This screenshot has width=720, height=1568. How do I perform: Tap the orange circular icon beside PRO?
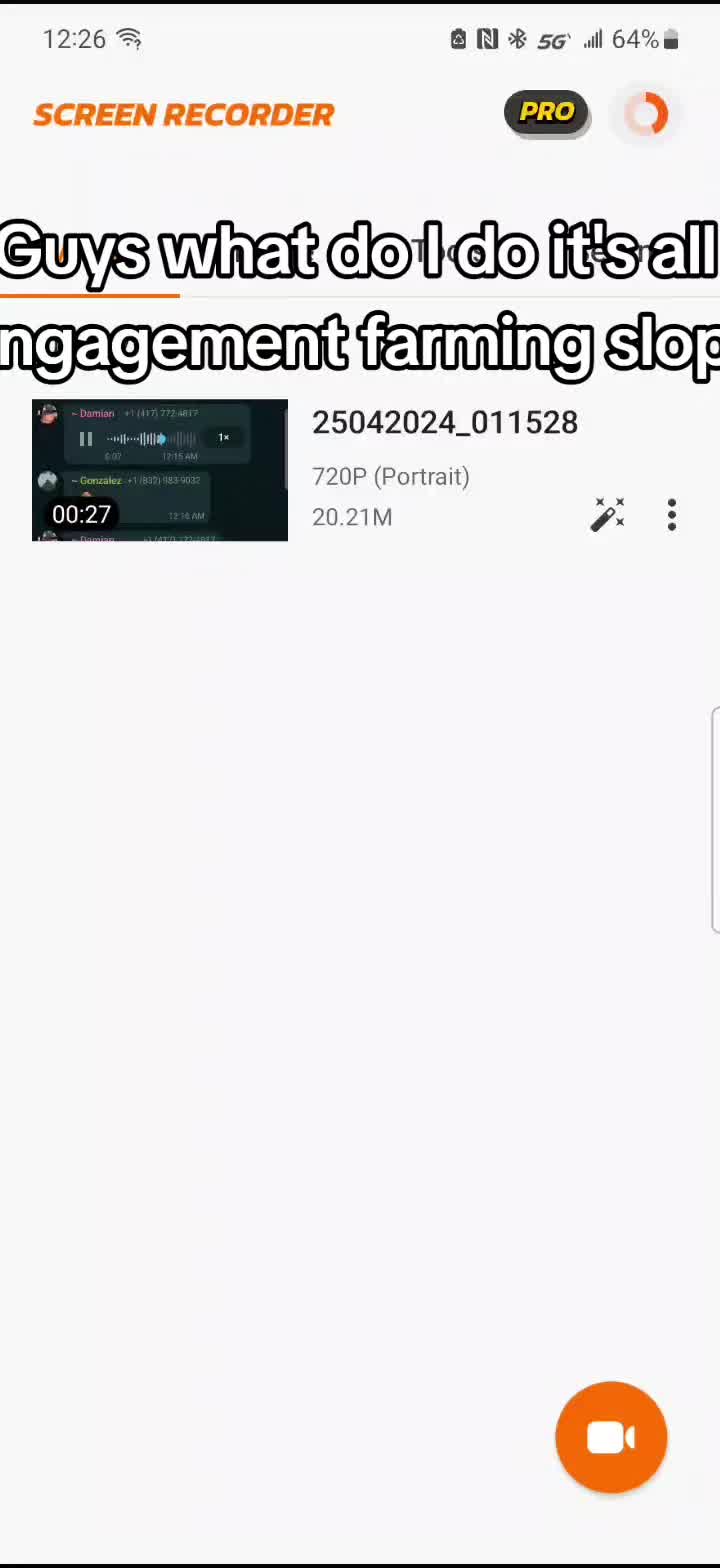tap(647, 114)
